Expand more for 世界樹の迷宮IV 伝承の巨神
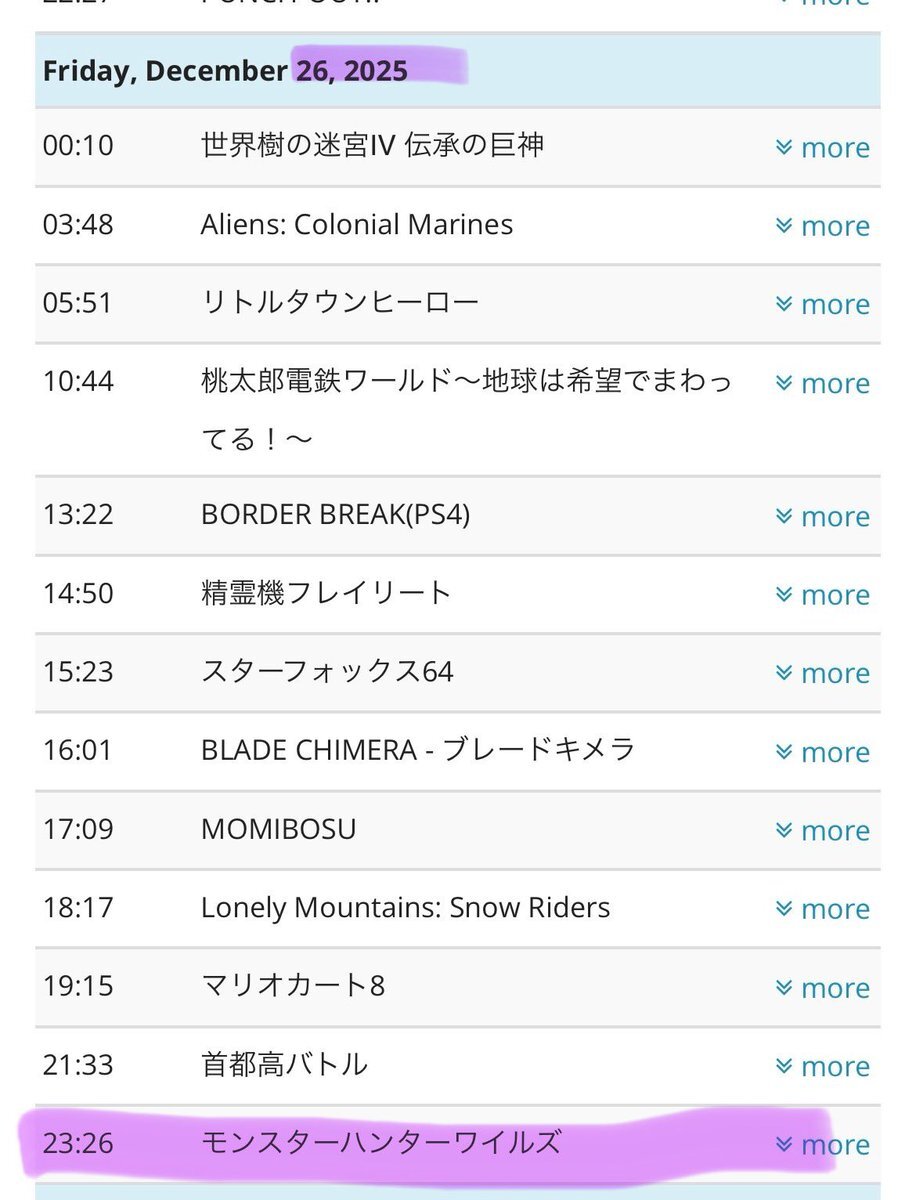Screen dimensions: 916x1200 823,148
